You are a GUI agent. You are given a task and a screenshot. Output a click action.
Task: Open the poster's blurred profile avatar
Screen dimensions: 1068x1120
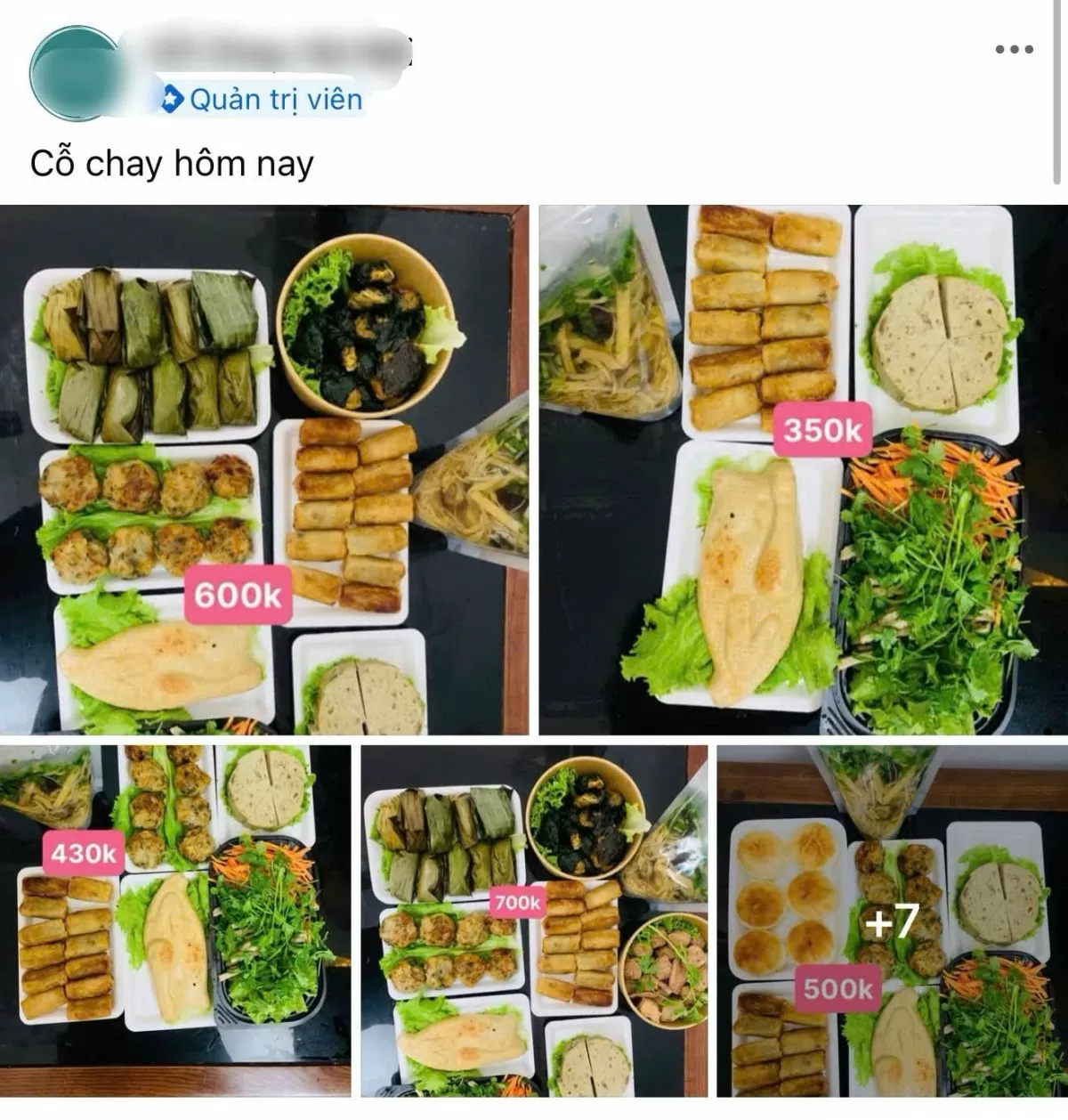click(x=76, y=73)
